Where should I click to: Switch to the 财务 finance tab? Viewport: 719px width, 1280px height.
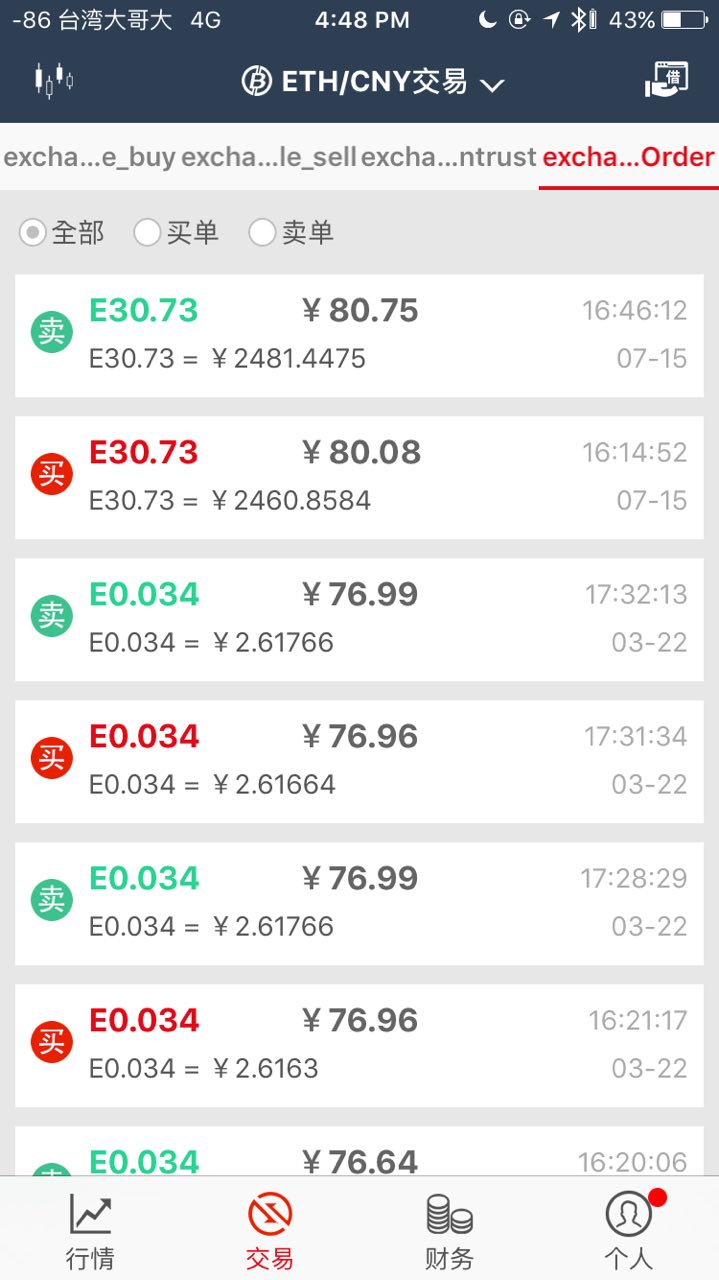(x=449, y=1230)
